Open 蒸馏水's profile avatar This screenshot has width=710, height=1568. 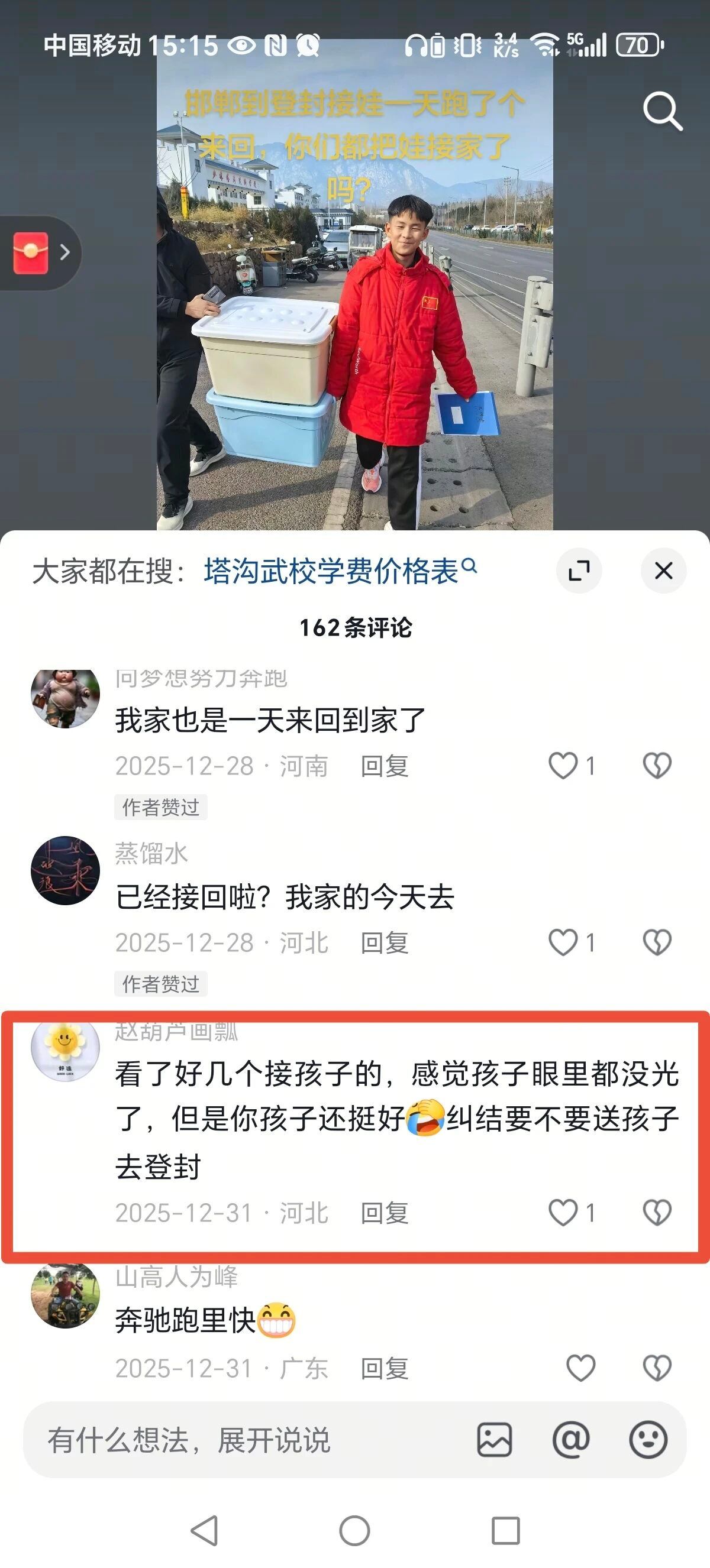[x=65, y=870]
